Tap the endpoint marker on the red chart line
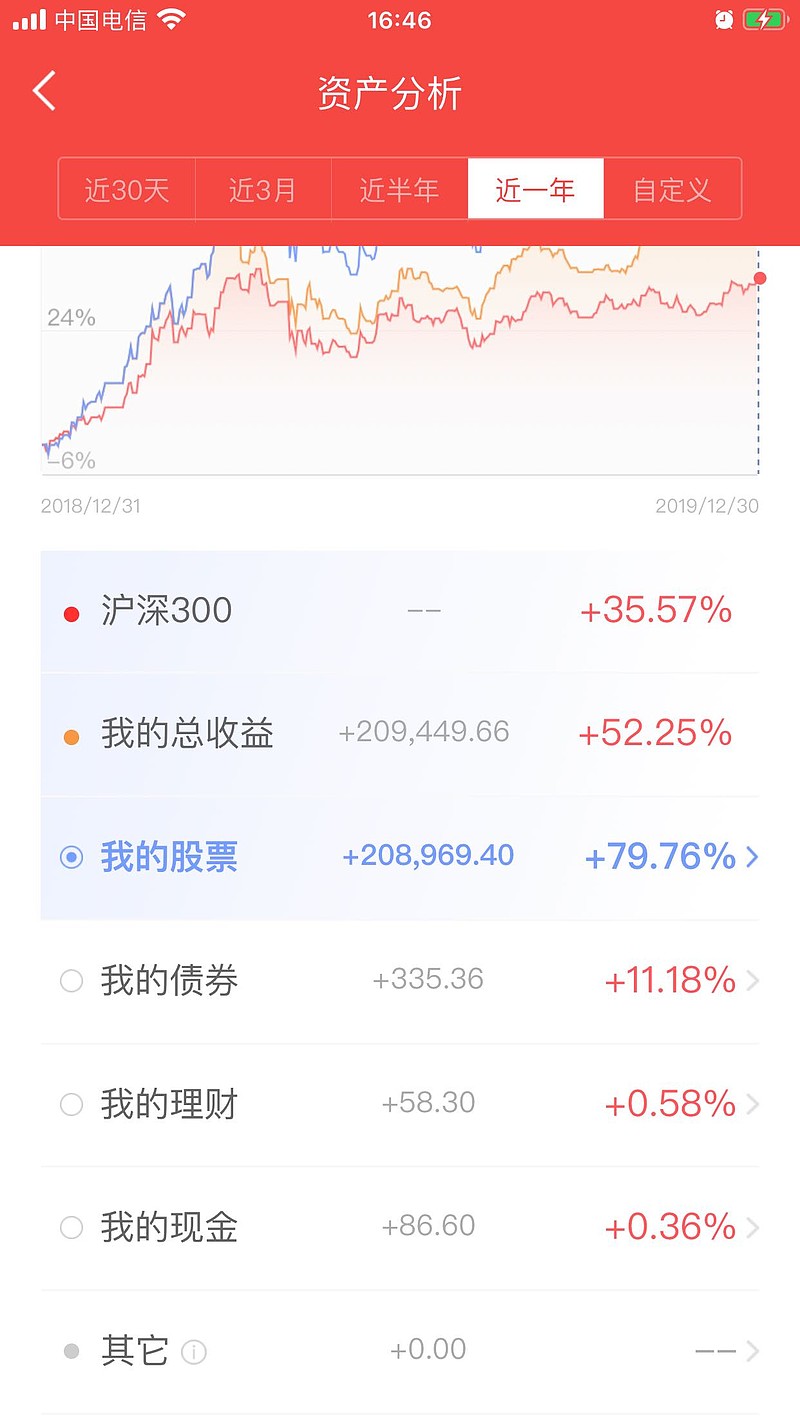This screenshot has width=800, height=1422. pos(759,280)
